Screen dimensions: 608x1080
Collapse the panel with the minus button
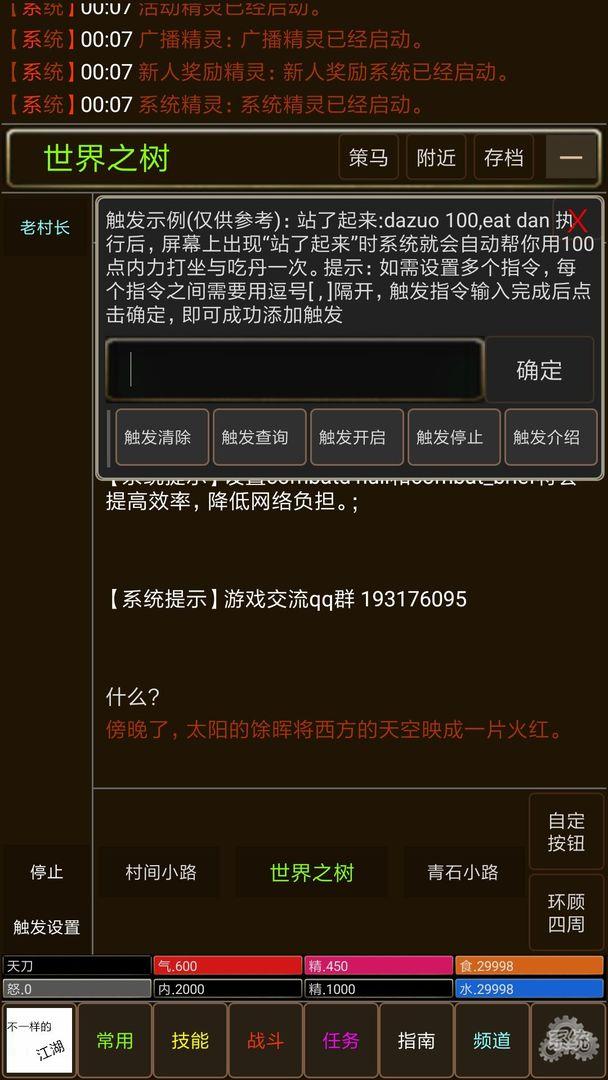click(571, 158)
